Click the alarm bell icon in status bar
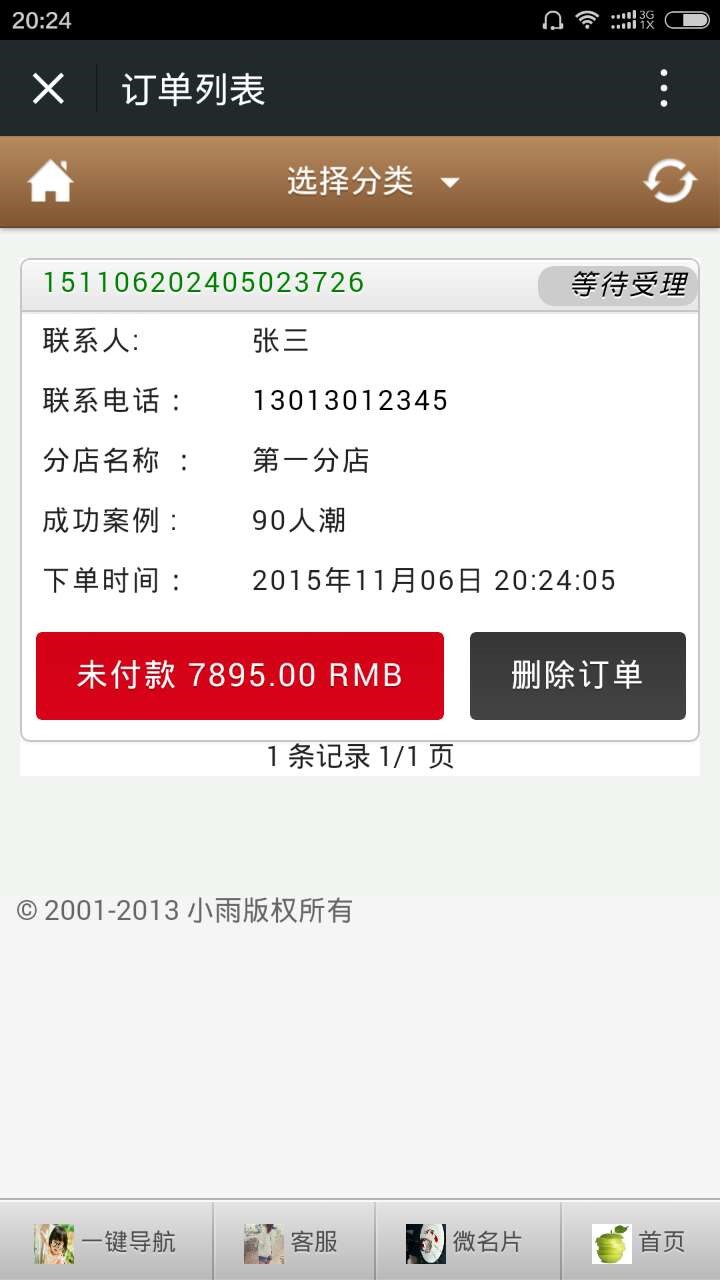This screenshot has width=720, height=1280. pyautogui.click(x=551, y=18)
